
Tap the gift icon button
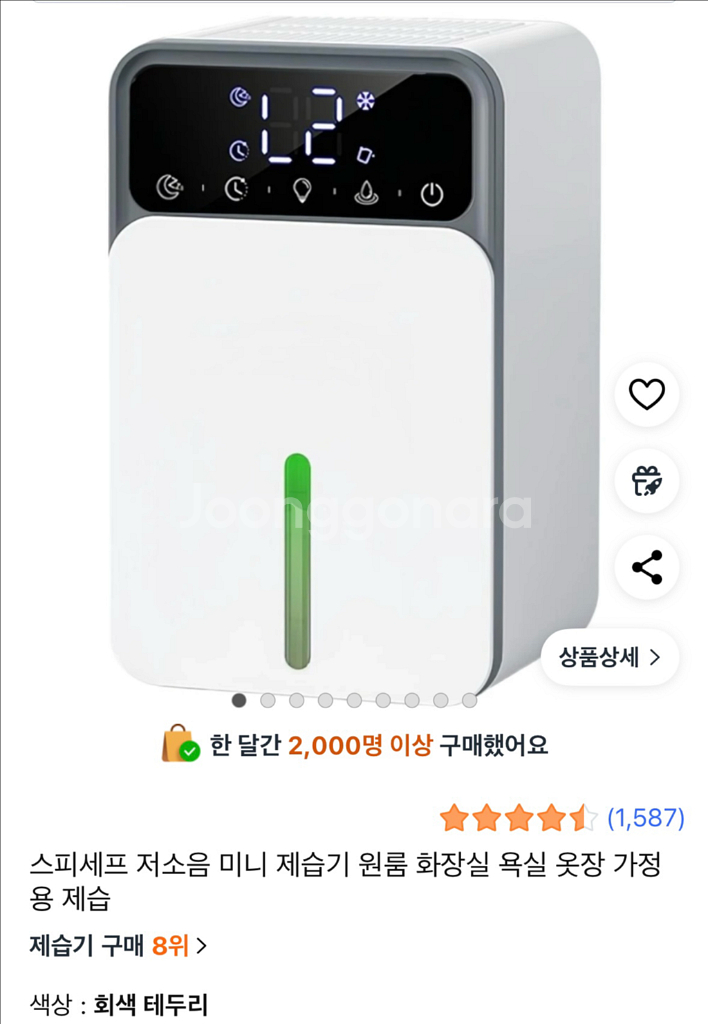pyautogui.click(x=647, y=481)
